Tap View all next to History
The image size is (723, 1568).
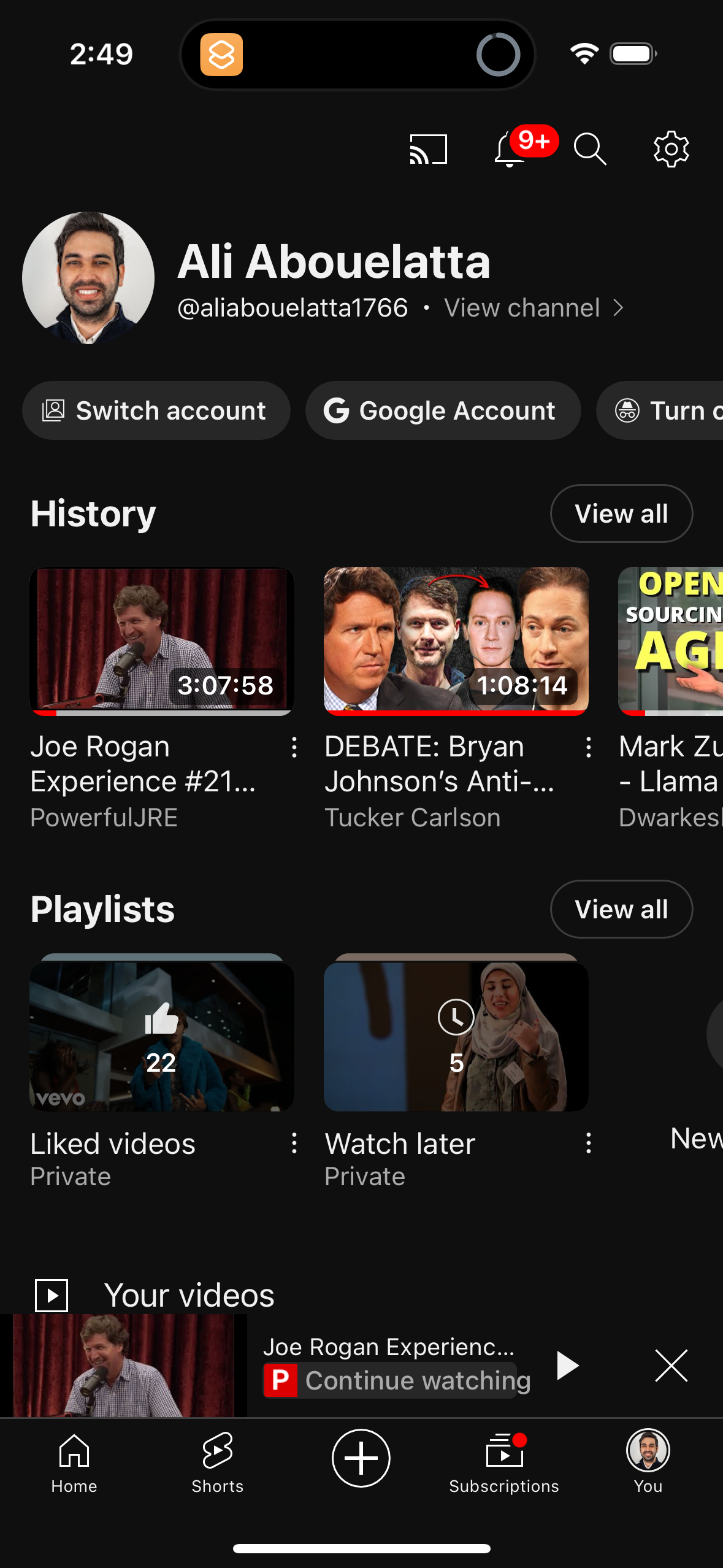621,513
